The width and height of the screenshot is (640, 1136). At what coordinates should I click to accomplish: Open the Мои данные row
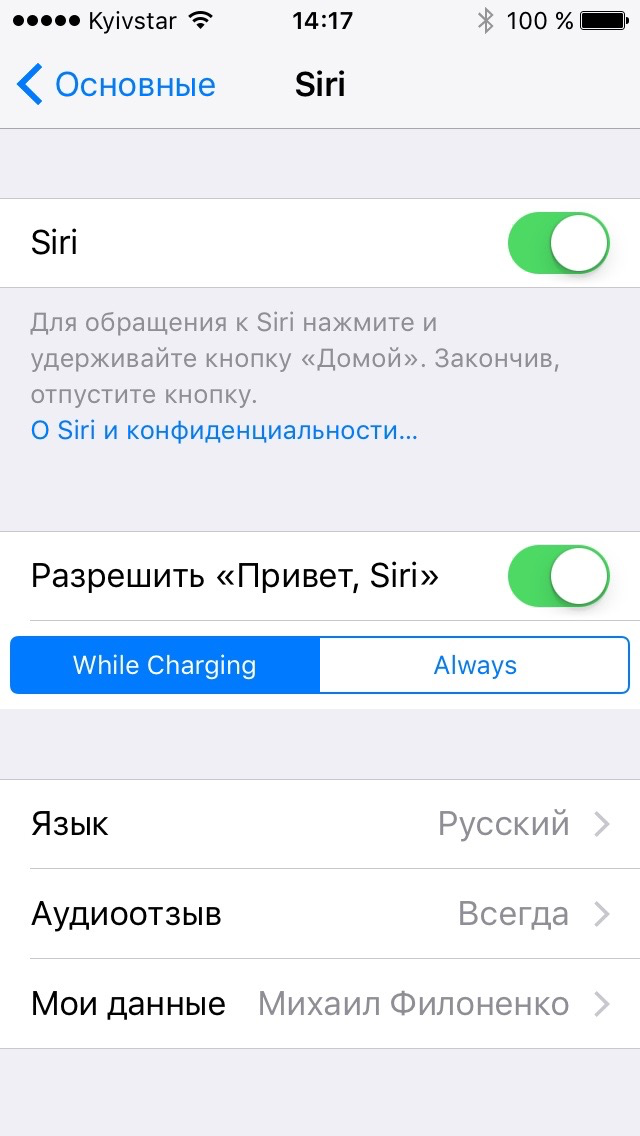coord(320,1004)
